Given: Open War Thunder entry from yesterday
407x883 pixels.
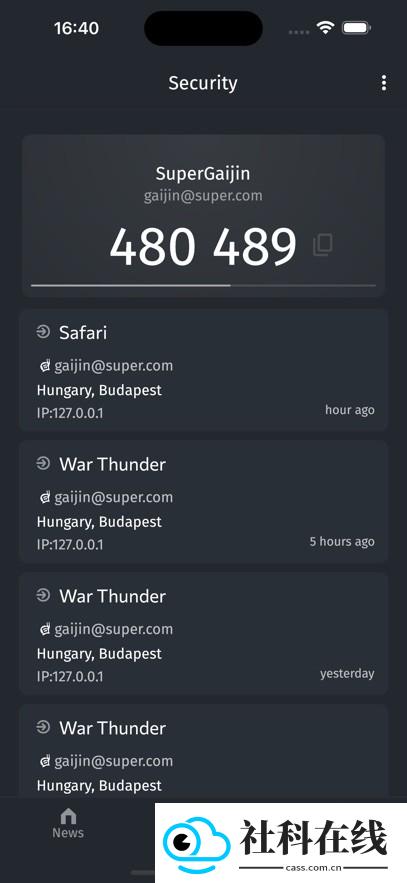Looking at the screenshot, I should [x=203, y=634].
